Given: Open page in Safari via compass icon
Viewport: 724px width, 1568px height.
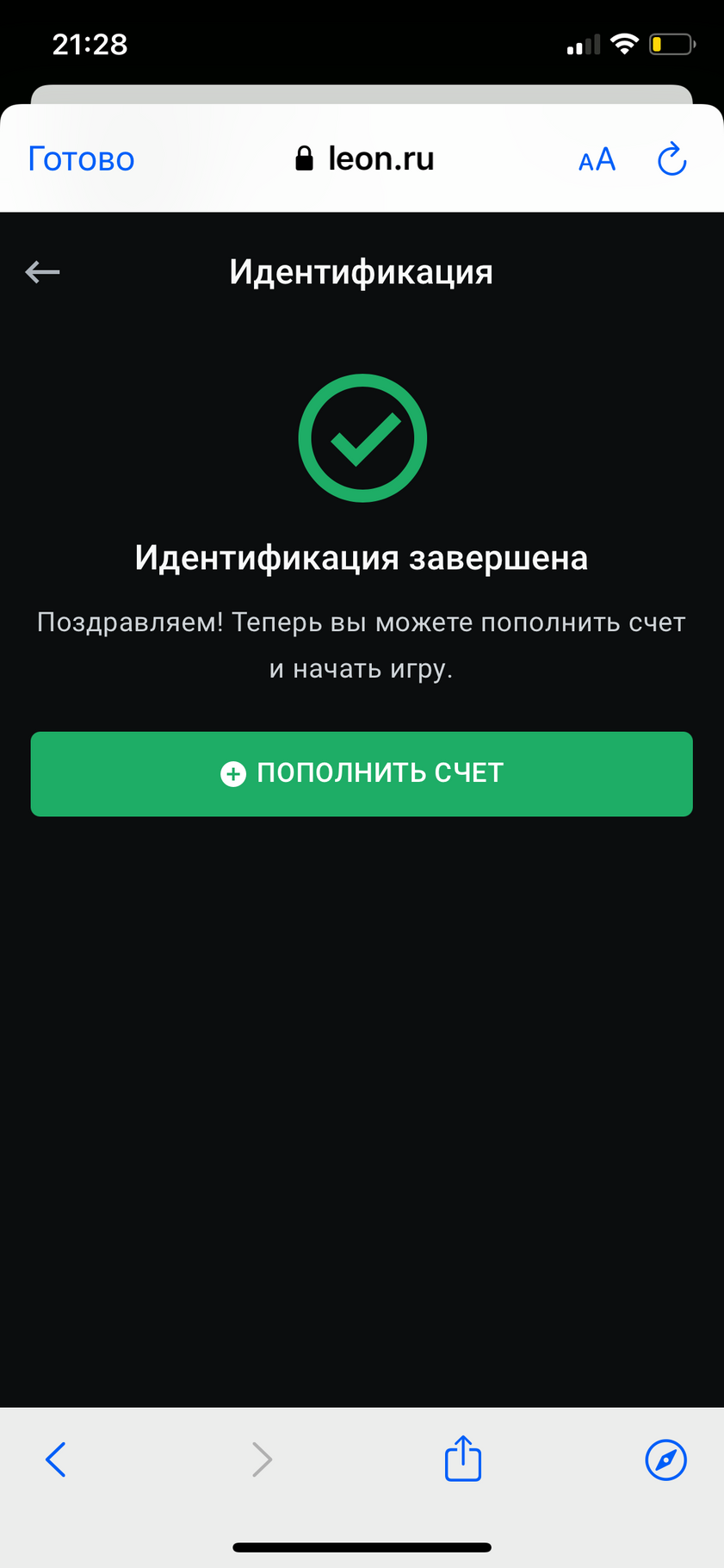Looking at the screenshot, I should (x=665, y=1460).
